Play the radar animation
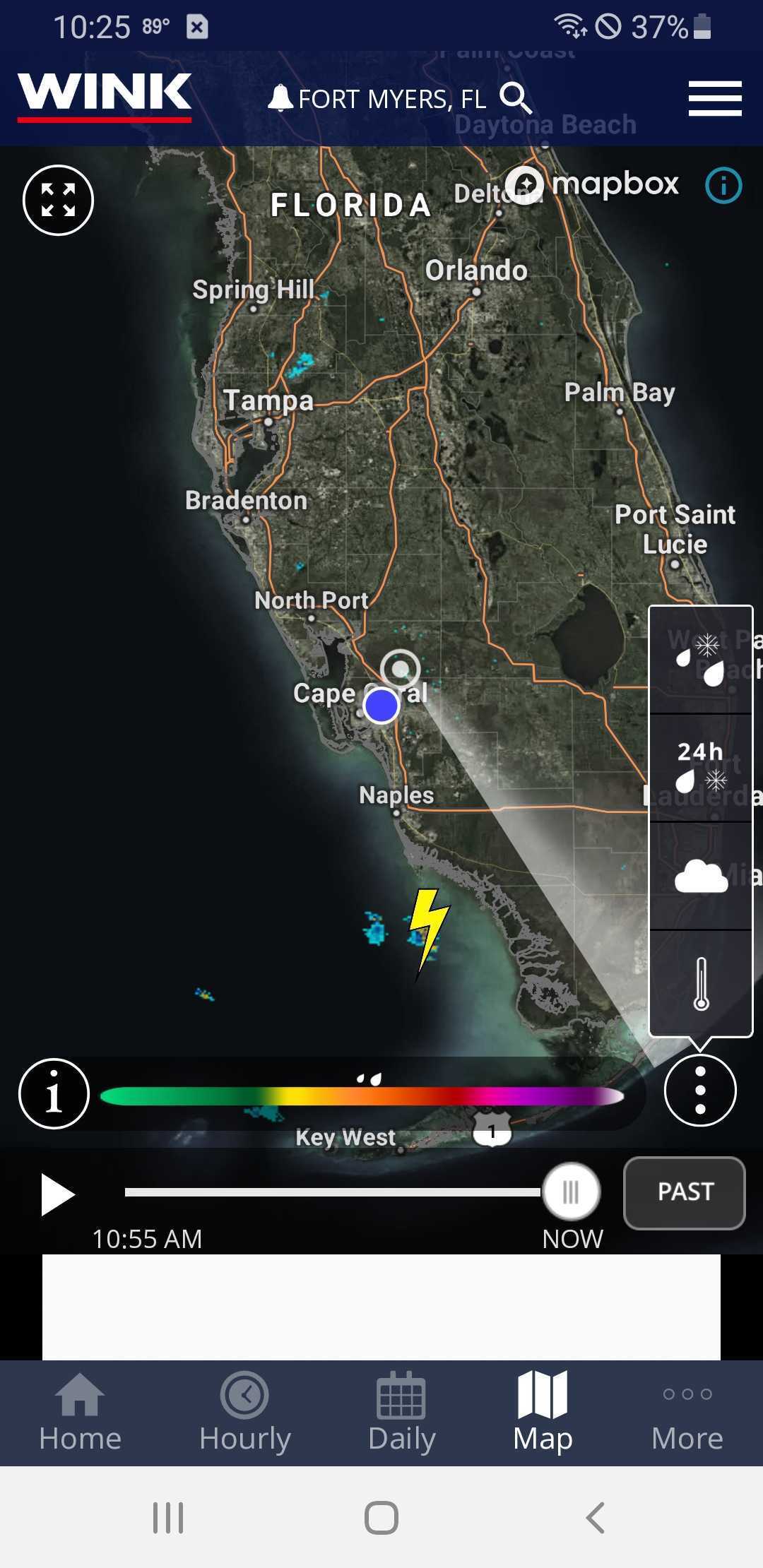Screen dimensions: 763x1568 click(x=58, y=1194)
